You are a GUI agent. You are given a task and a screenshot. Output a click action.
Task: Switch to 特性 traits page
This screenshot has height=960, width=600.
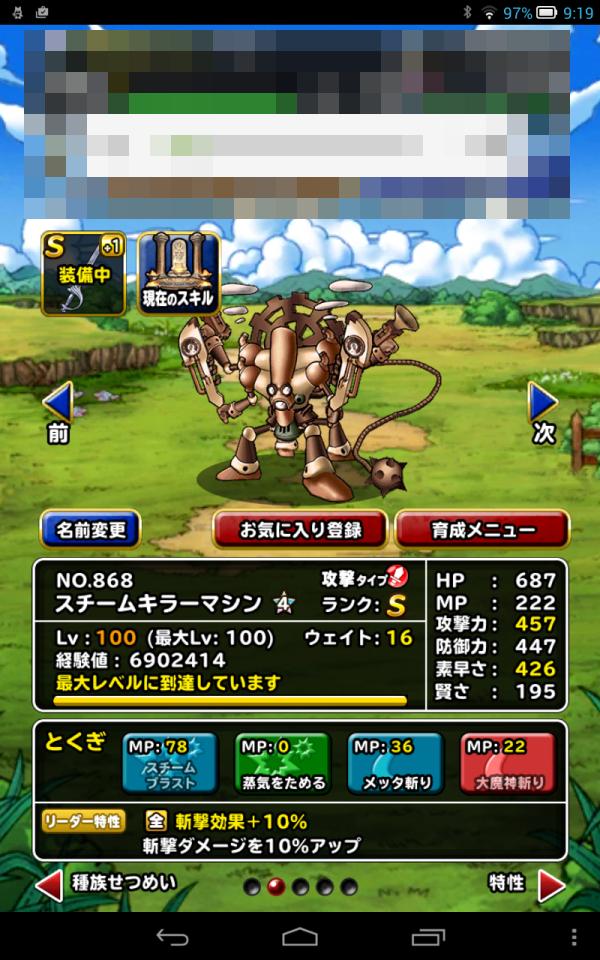pyautogui.click(x=527, y=884)
